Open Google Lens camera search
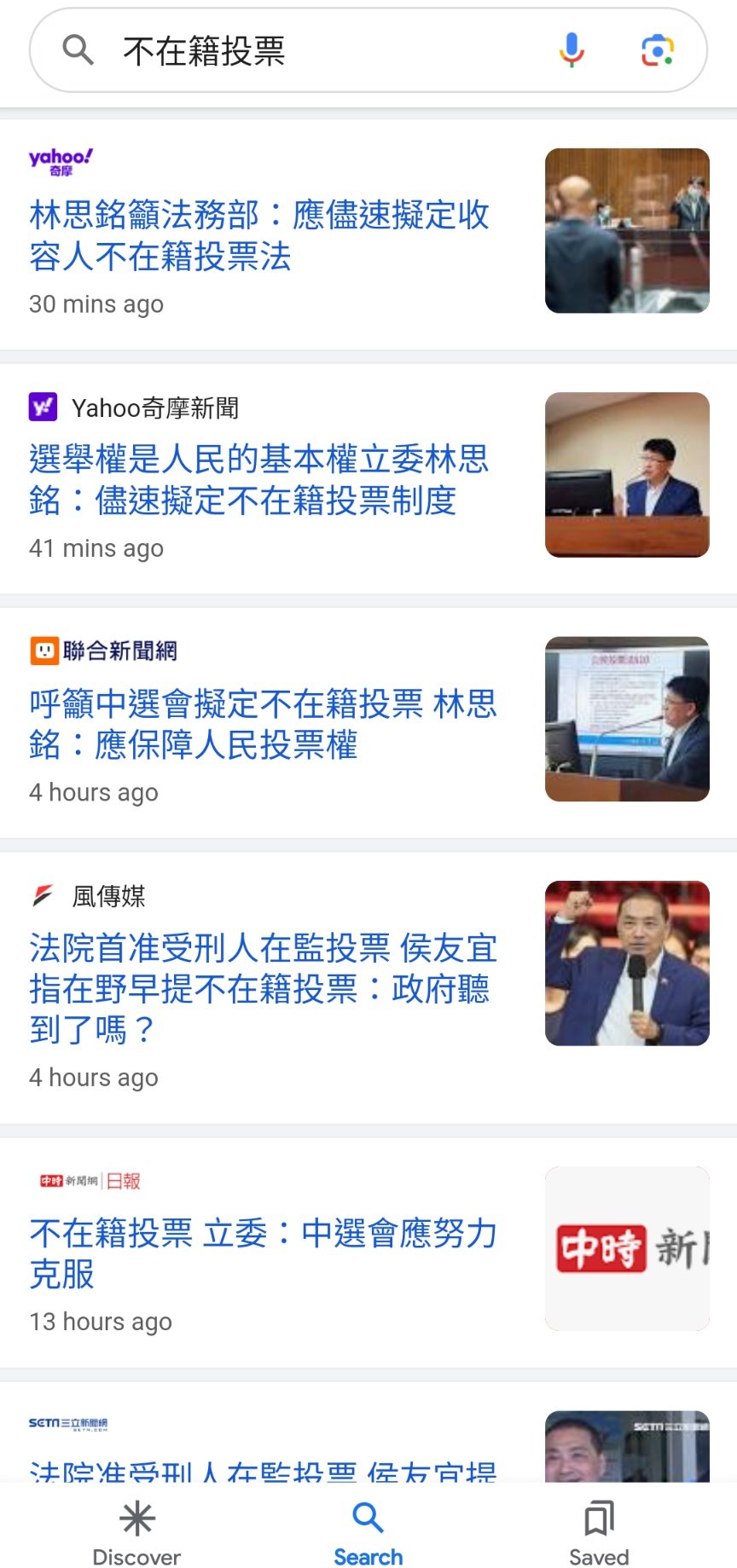This screenshot has height=1568, width=737. (x=658, y=50)
